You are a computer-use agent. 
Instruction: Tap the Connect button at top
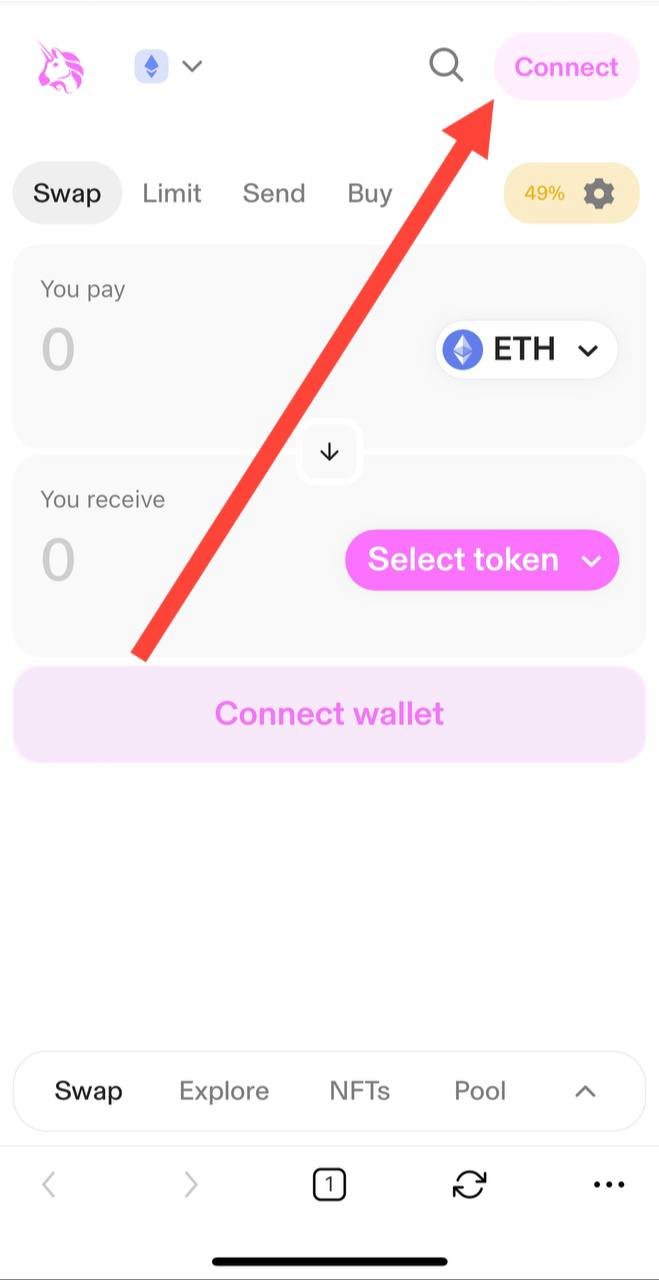point(566,67)
